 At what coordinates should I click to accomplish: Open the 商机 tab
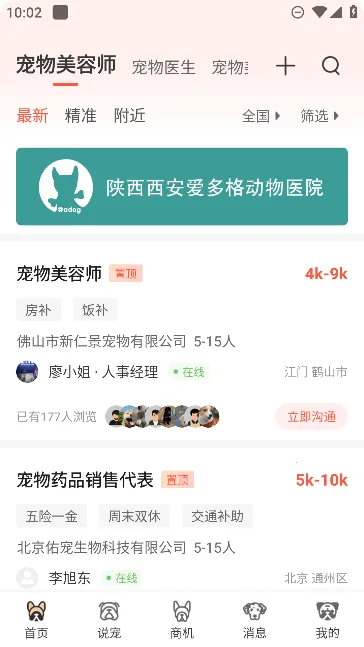click(182, 619)
